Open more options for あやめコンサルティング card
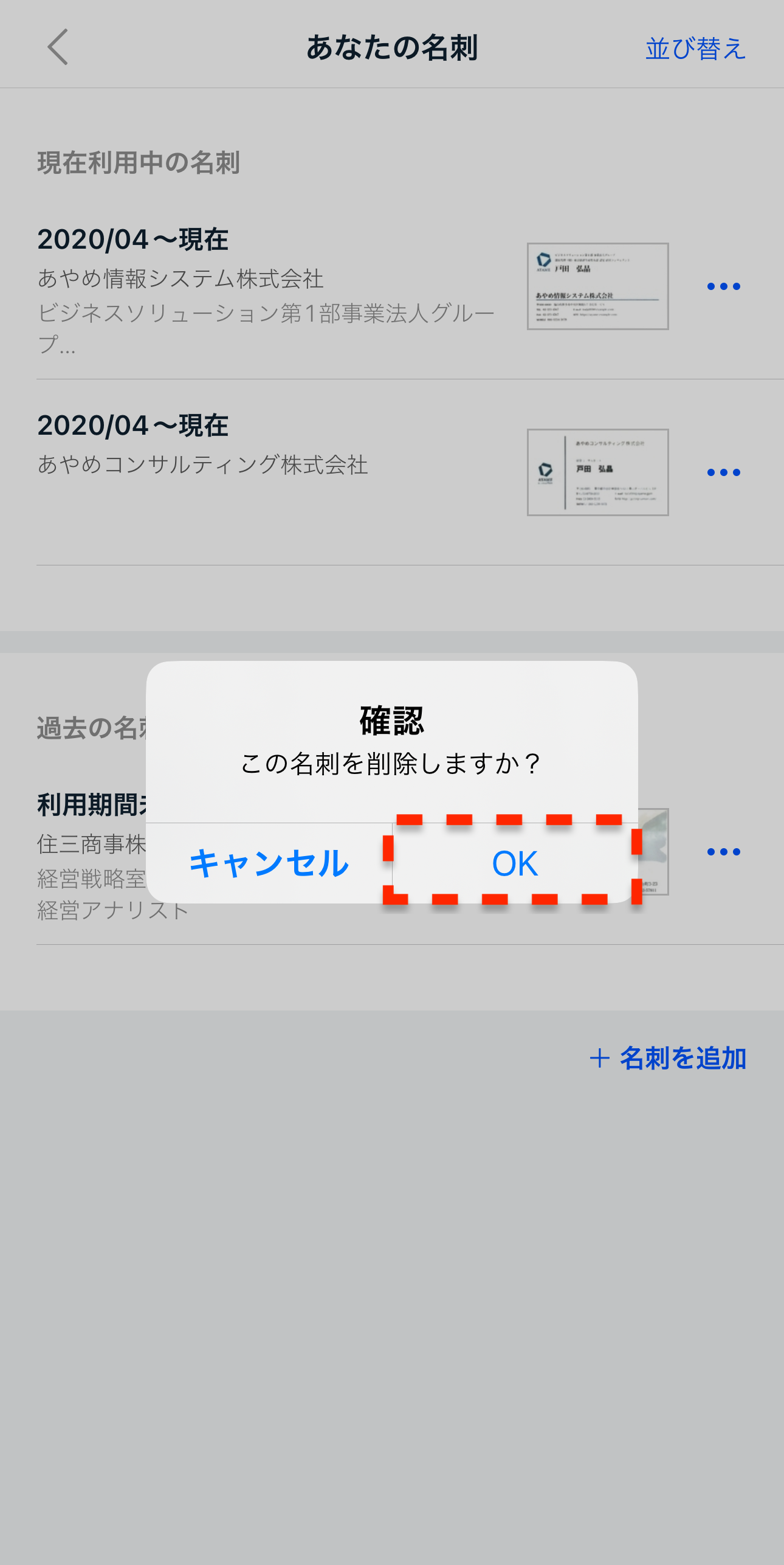The width and height of the screenshot is (784, 1565). tap(723, 472)
